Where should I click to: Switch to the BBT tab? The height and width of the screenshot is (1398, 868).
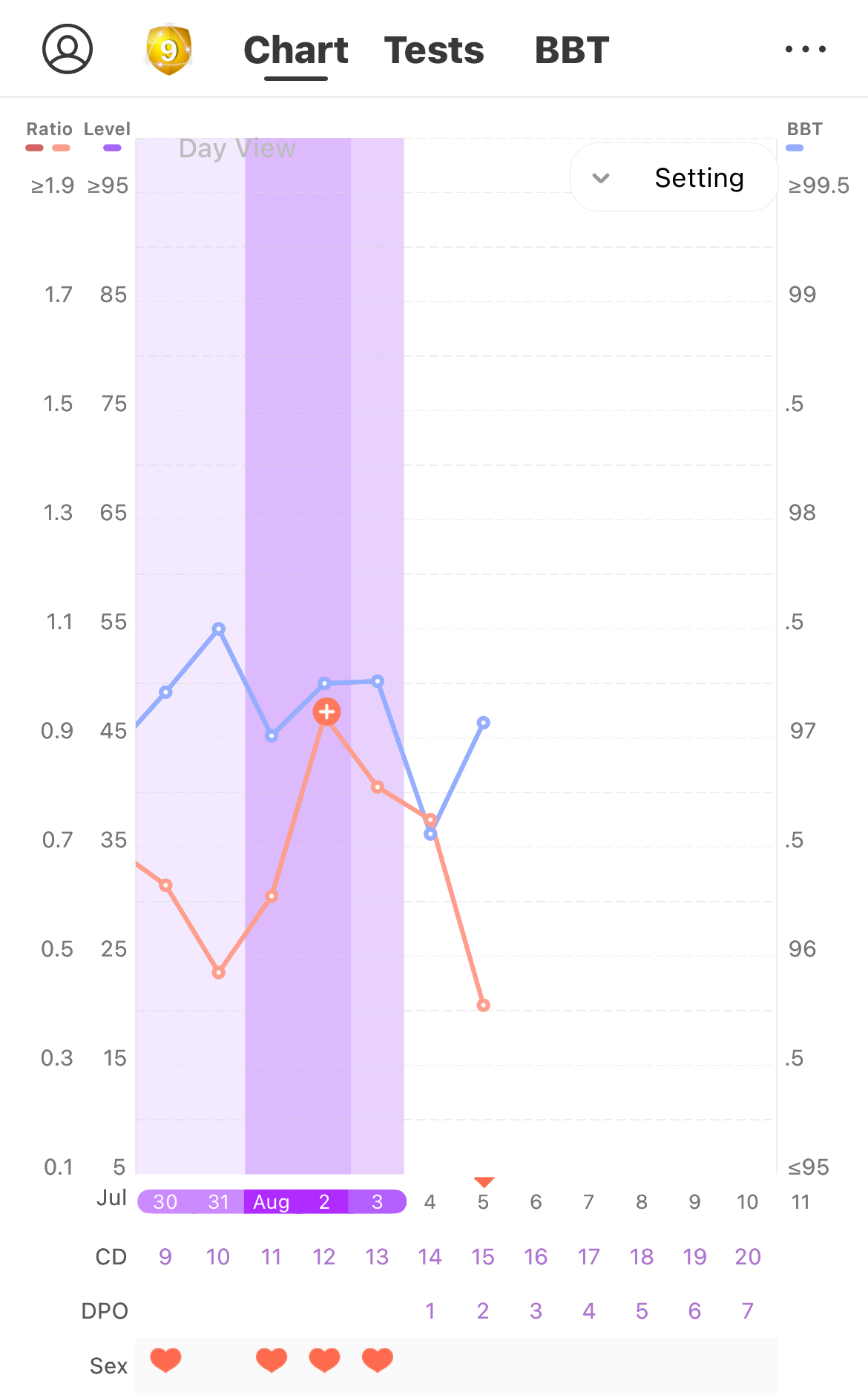(x=572, y=50)
